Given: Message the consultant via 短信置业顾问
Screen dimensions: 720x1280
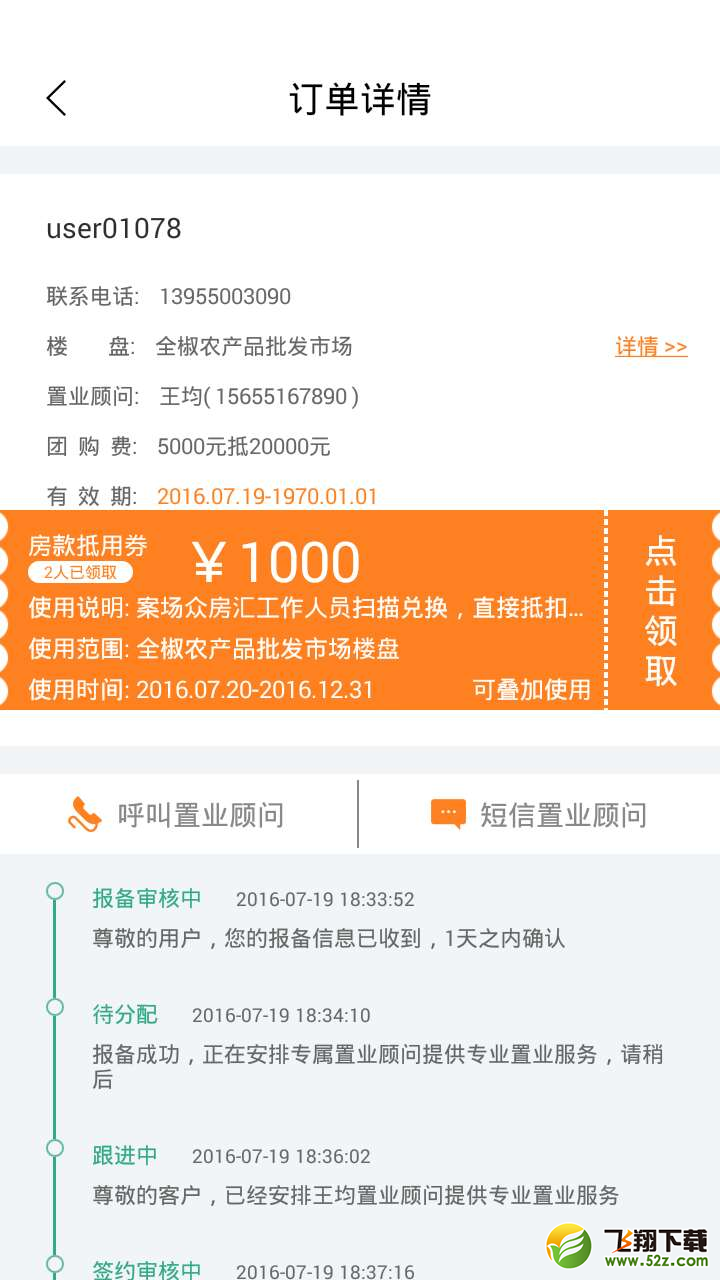Looking at the screenshot, I should [x=540, y=814].
